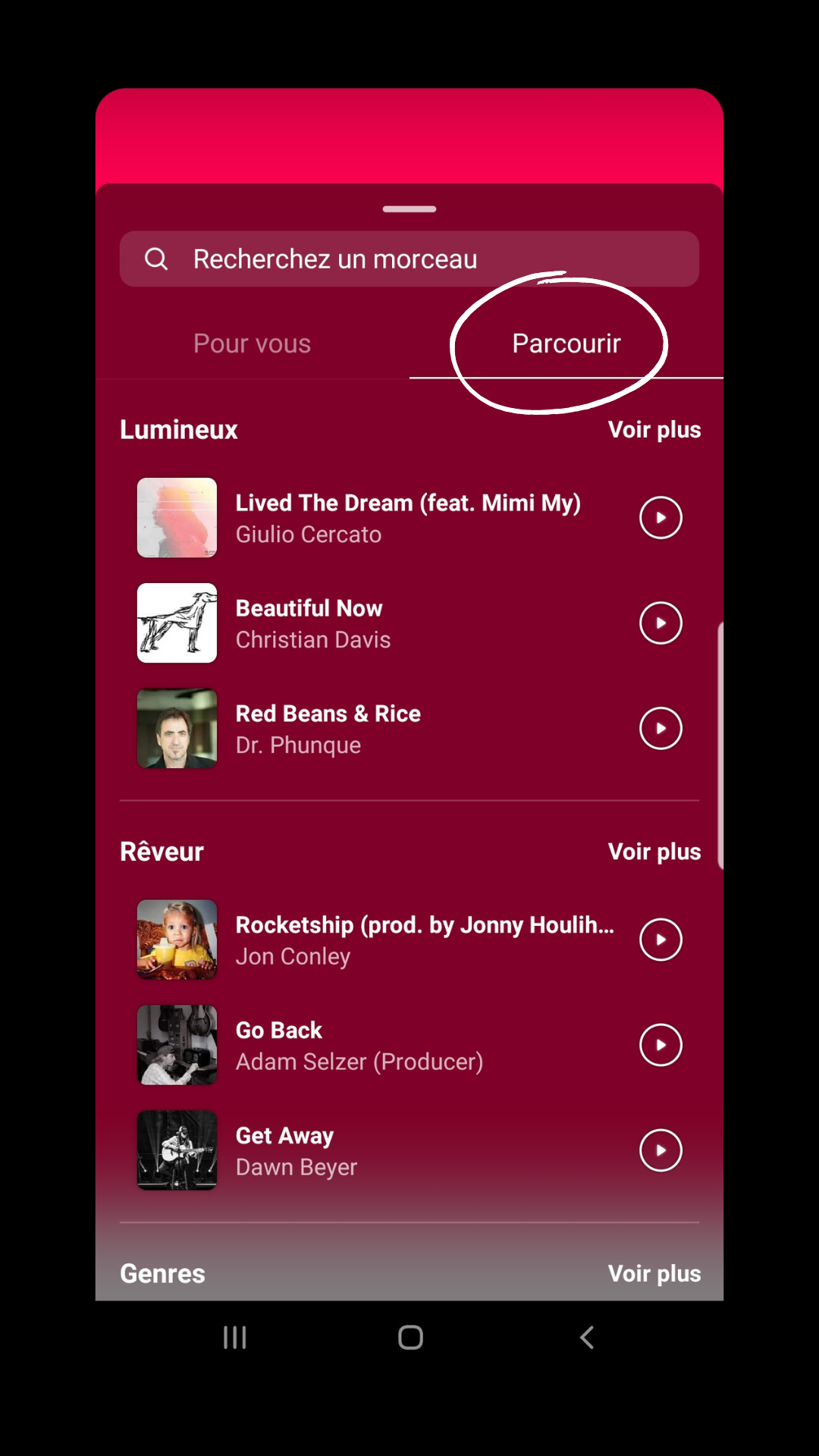The width and height of the screenshot is (819, 1456).
Task: Play preview of Beautiful Now
Action: 661,623
